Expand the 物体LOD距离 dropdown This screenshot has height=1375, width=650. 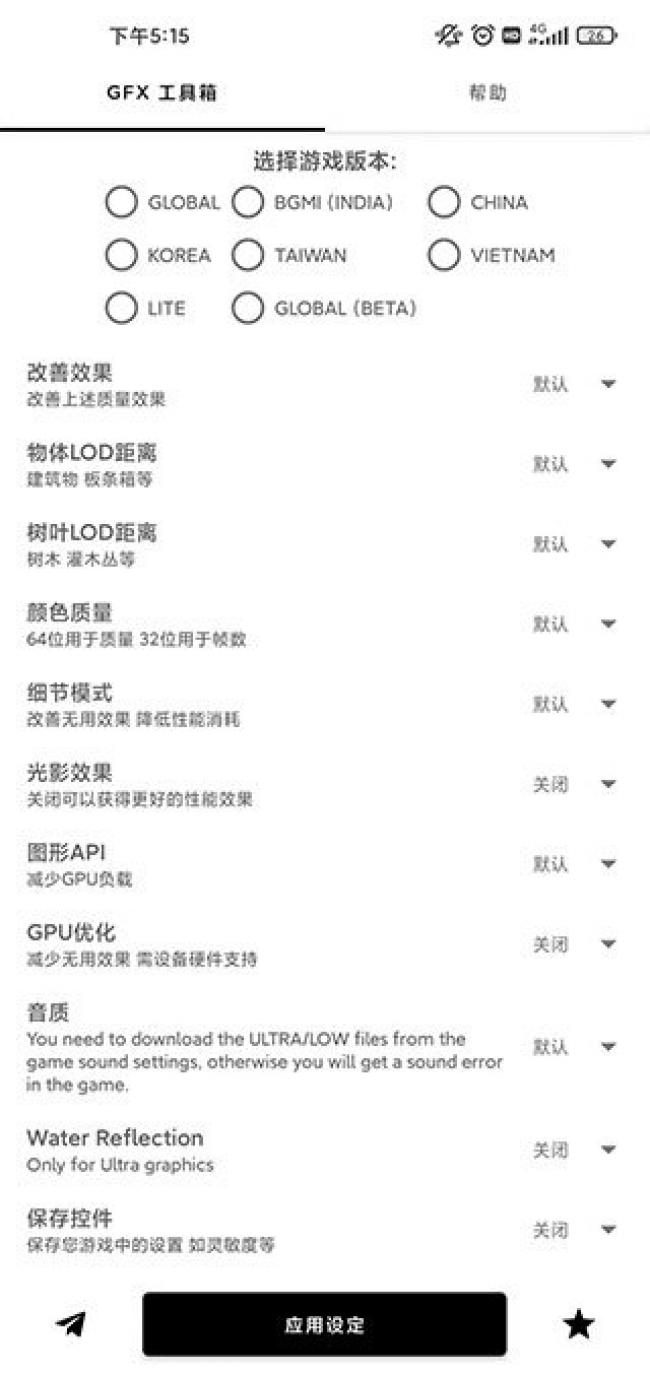coord(608,464)
